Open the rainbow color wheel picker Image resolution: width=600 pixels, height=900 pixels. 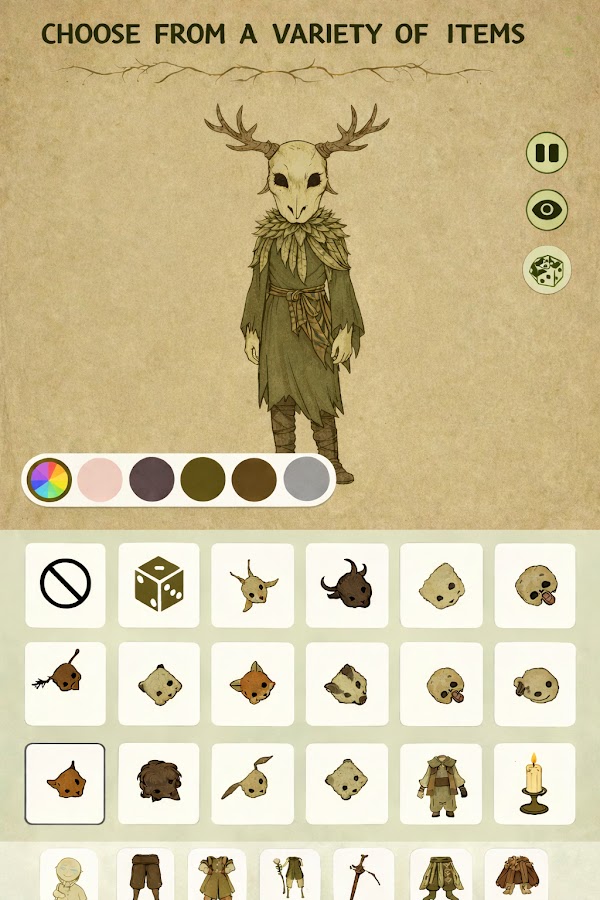click(49, 480)
